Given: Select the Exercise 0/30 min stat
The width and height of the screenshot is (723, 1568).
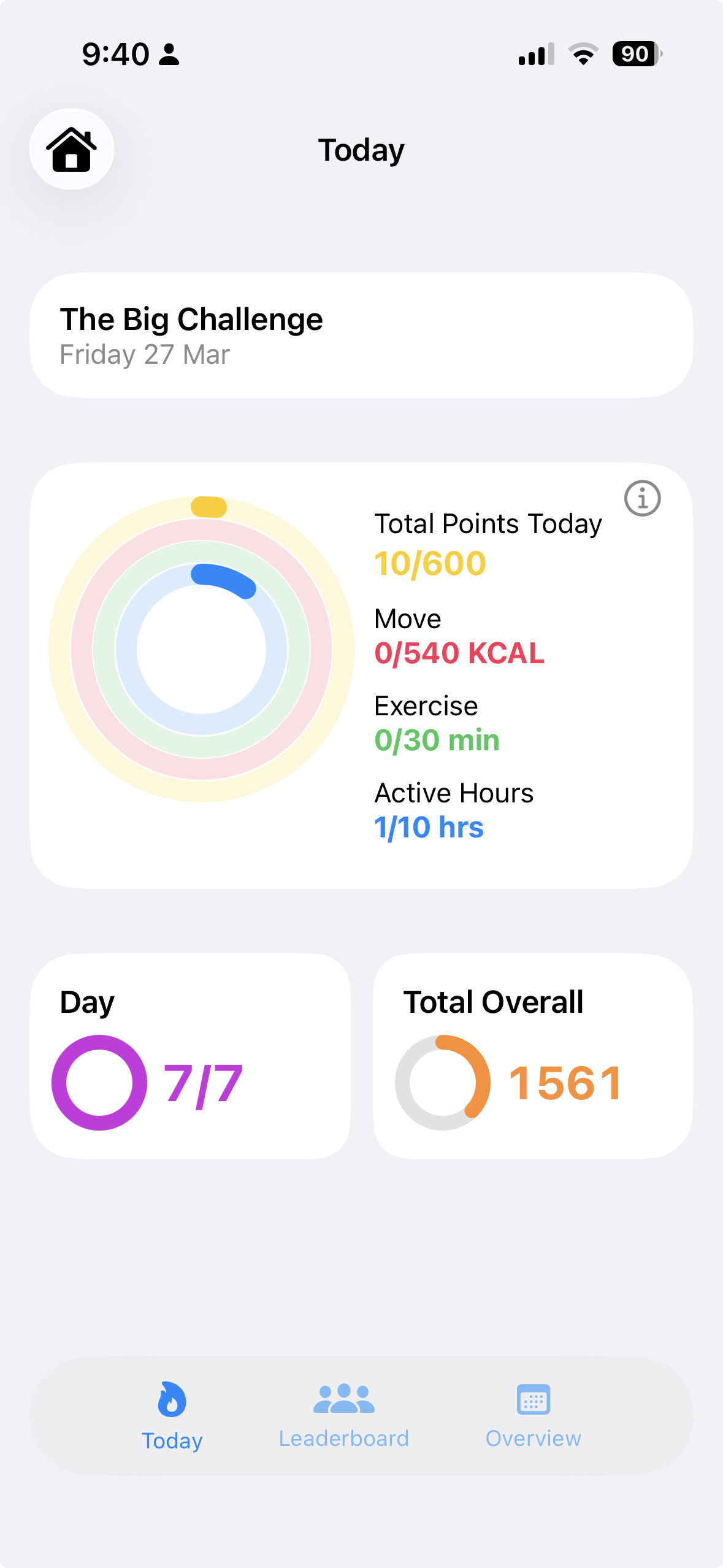Looking at the screenshot, I should pos(437,740).
